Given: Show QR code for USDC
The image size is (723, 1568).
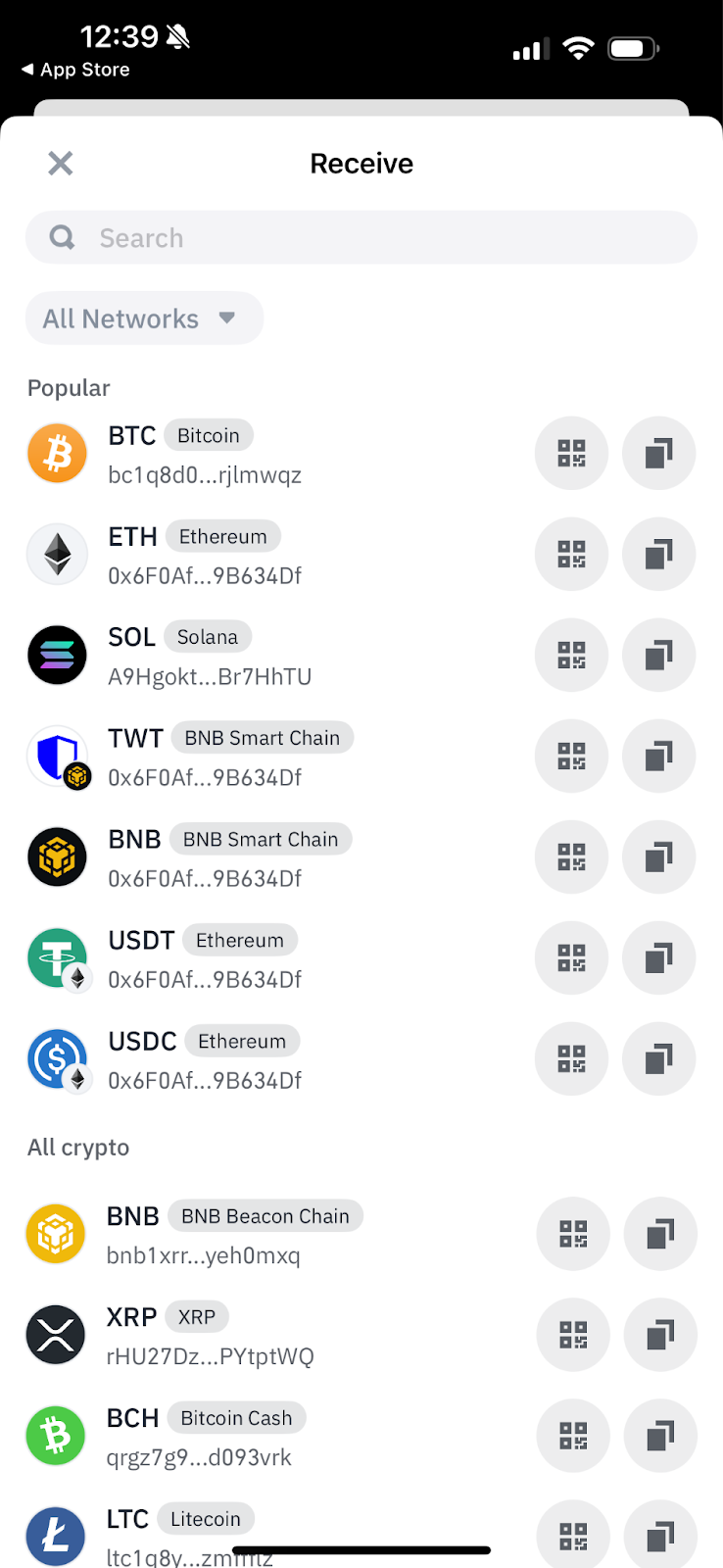Looking at the screenshot, I should pos(571,1059).
